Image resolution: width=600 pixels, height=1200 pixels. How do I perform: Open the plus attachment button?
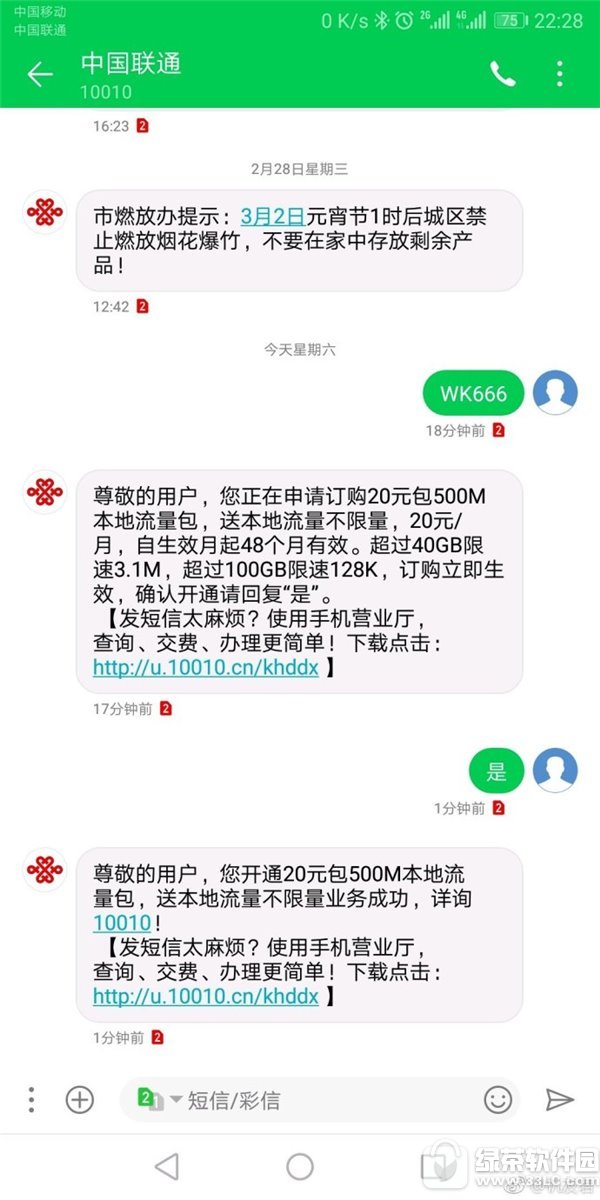tap(79, 1100)
